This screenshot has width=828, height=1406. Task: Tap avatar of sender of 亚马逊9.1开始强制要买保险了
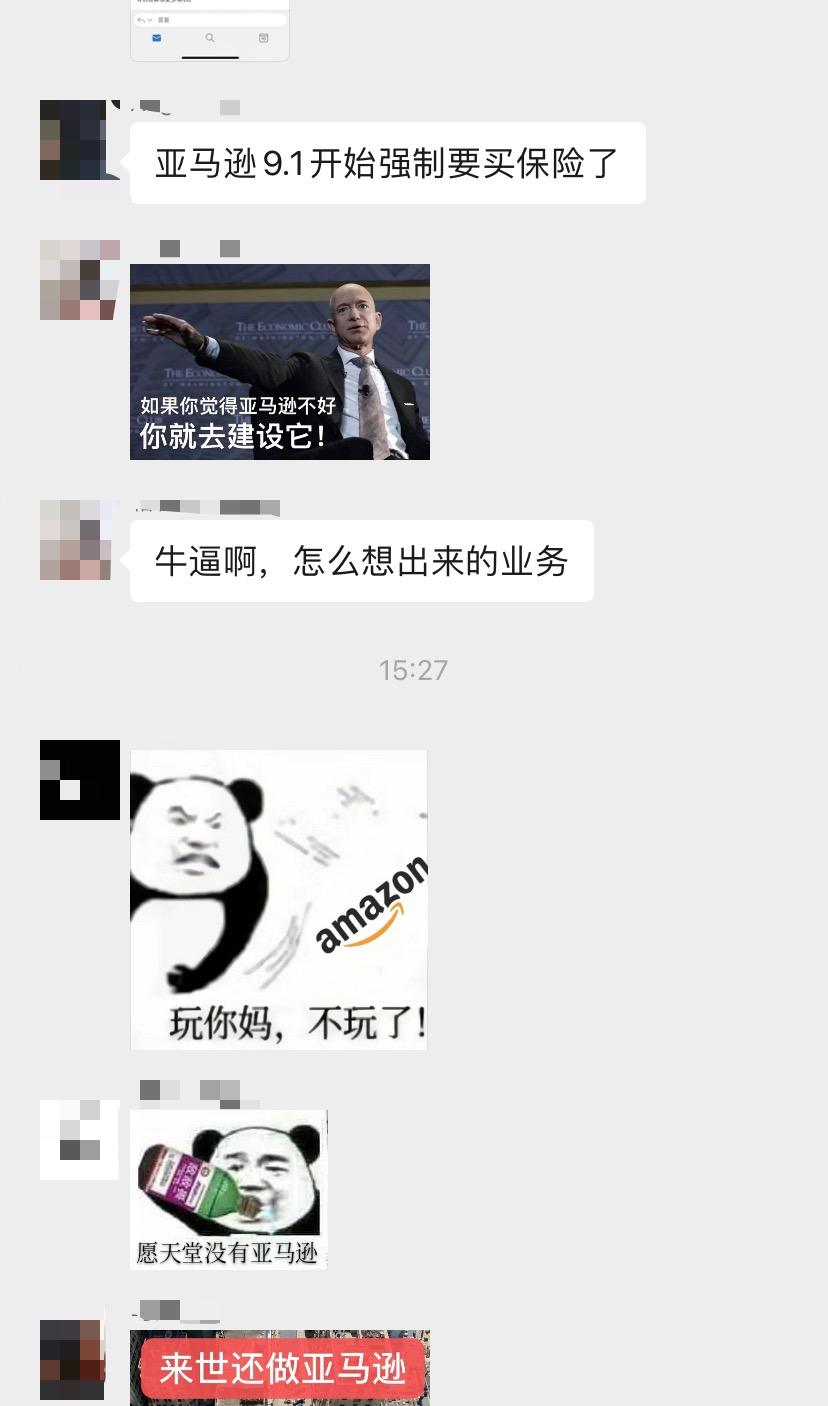(x=80, y=140)
